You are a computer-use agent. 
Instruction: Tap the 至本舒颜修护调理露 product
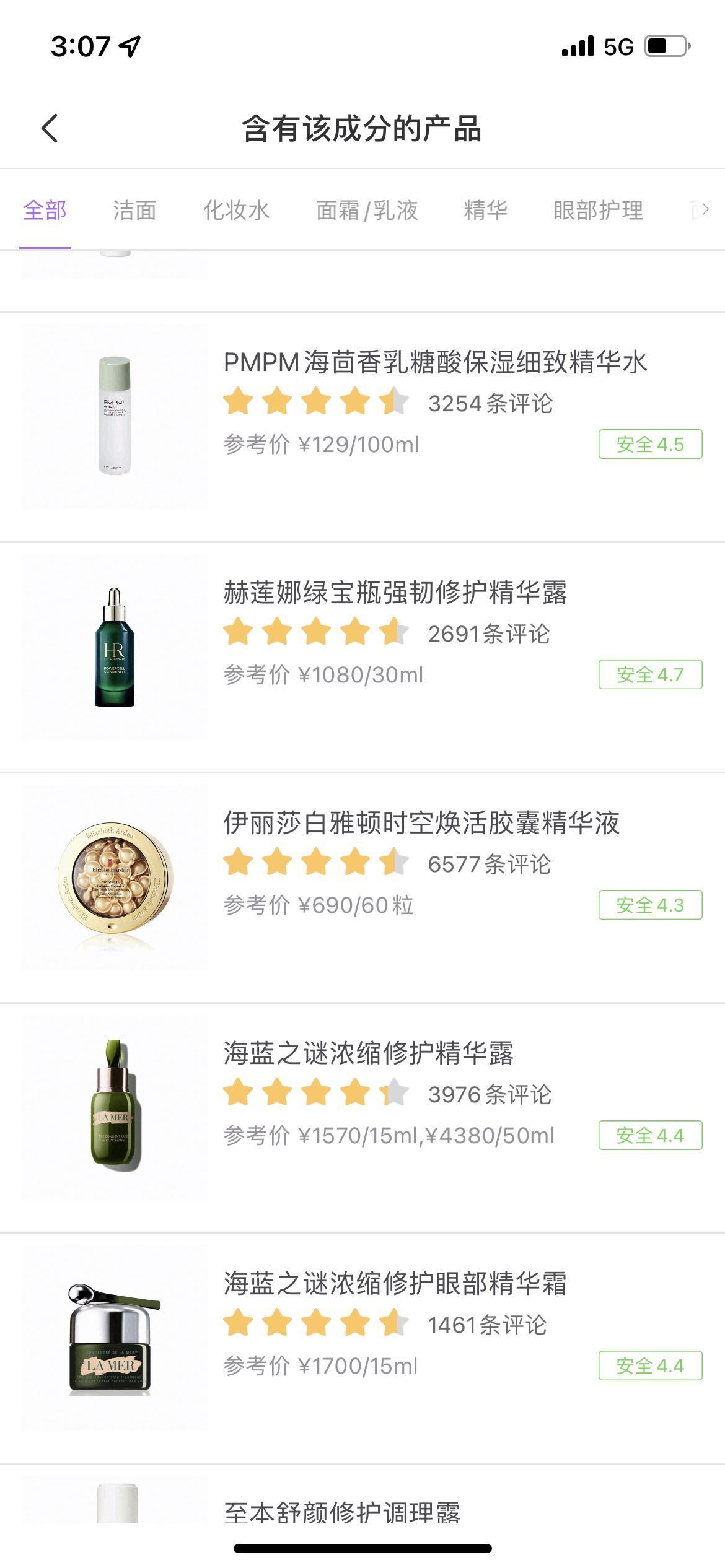(341, 1511)
